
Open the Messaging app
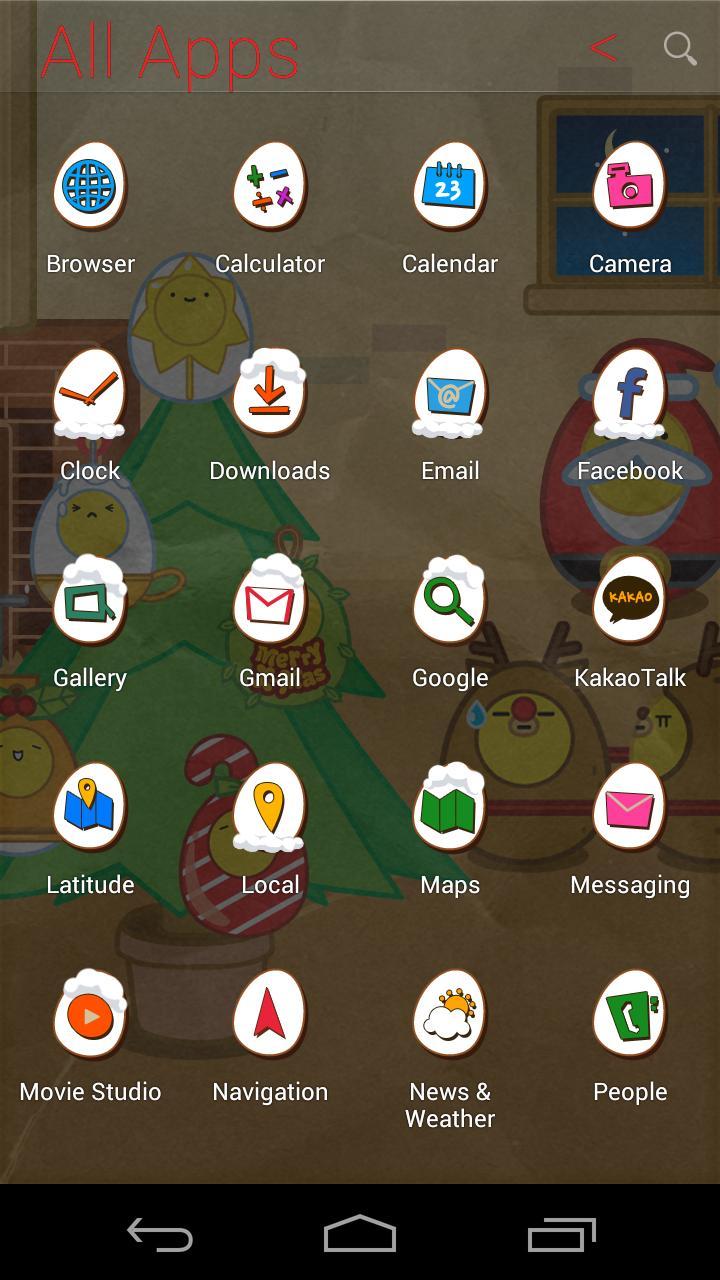(x=630, y=808)
